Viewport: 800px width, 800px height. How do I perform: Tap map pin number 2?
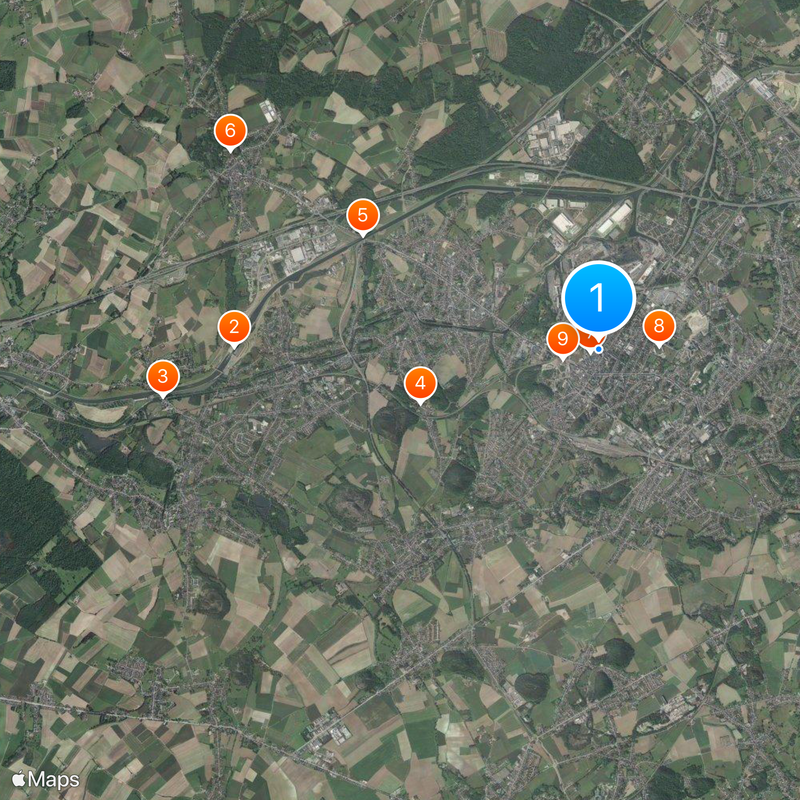pyautogui.click(x=234, y=326)
